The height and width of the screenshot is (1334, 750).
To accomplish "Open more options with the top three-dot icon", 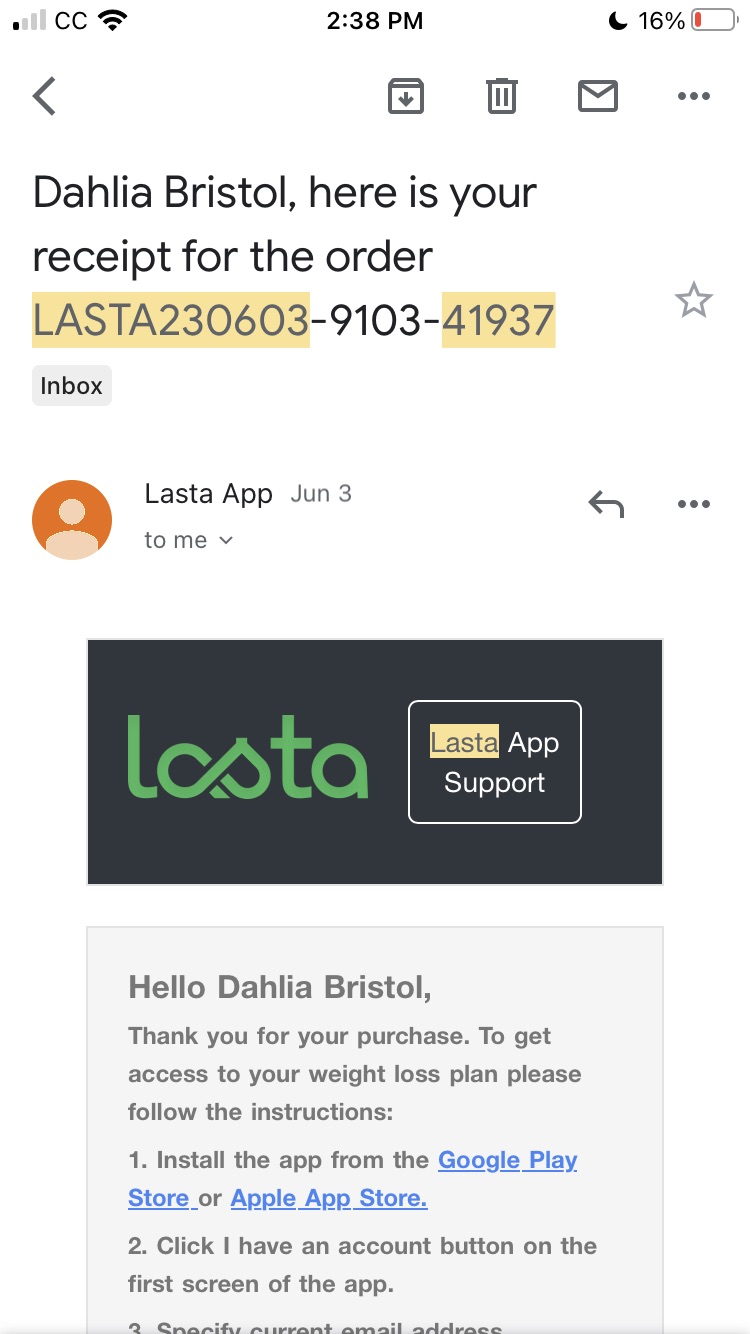I will [693, 96].
